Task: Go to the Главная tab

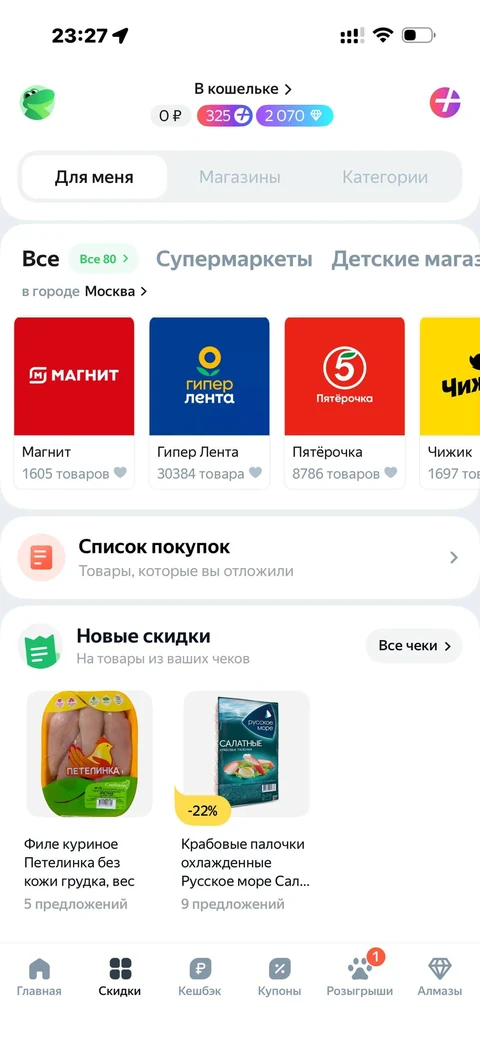Action: [x=39, y=976]
